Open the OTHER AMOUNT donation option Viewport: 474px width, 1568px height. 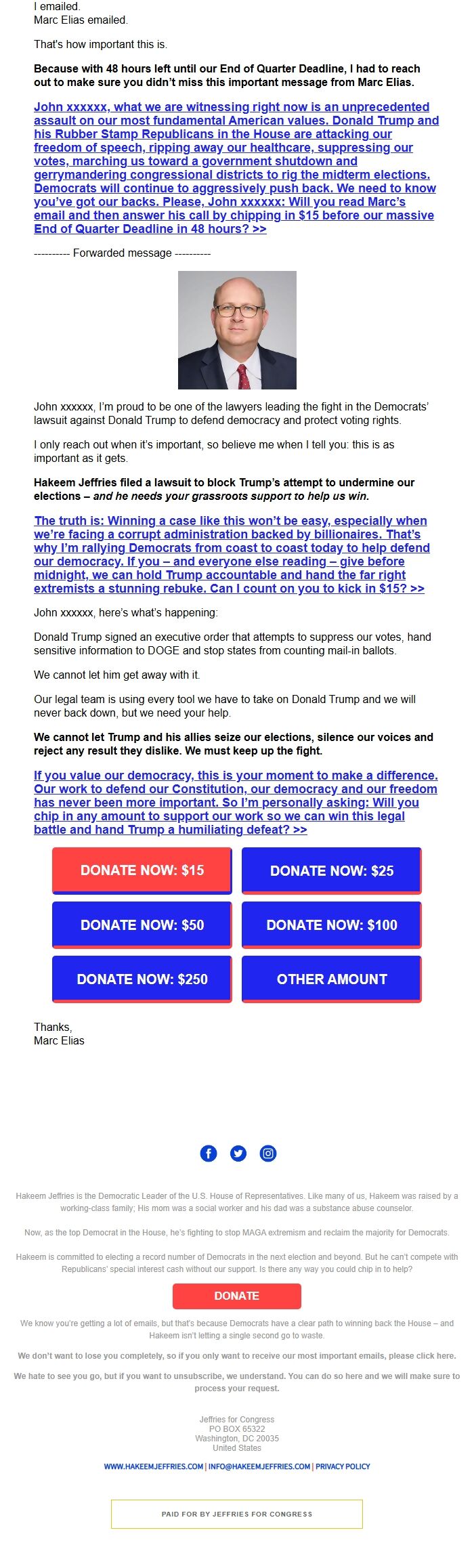[332, 979]
